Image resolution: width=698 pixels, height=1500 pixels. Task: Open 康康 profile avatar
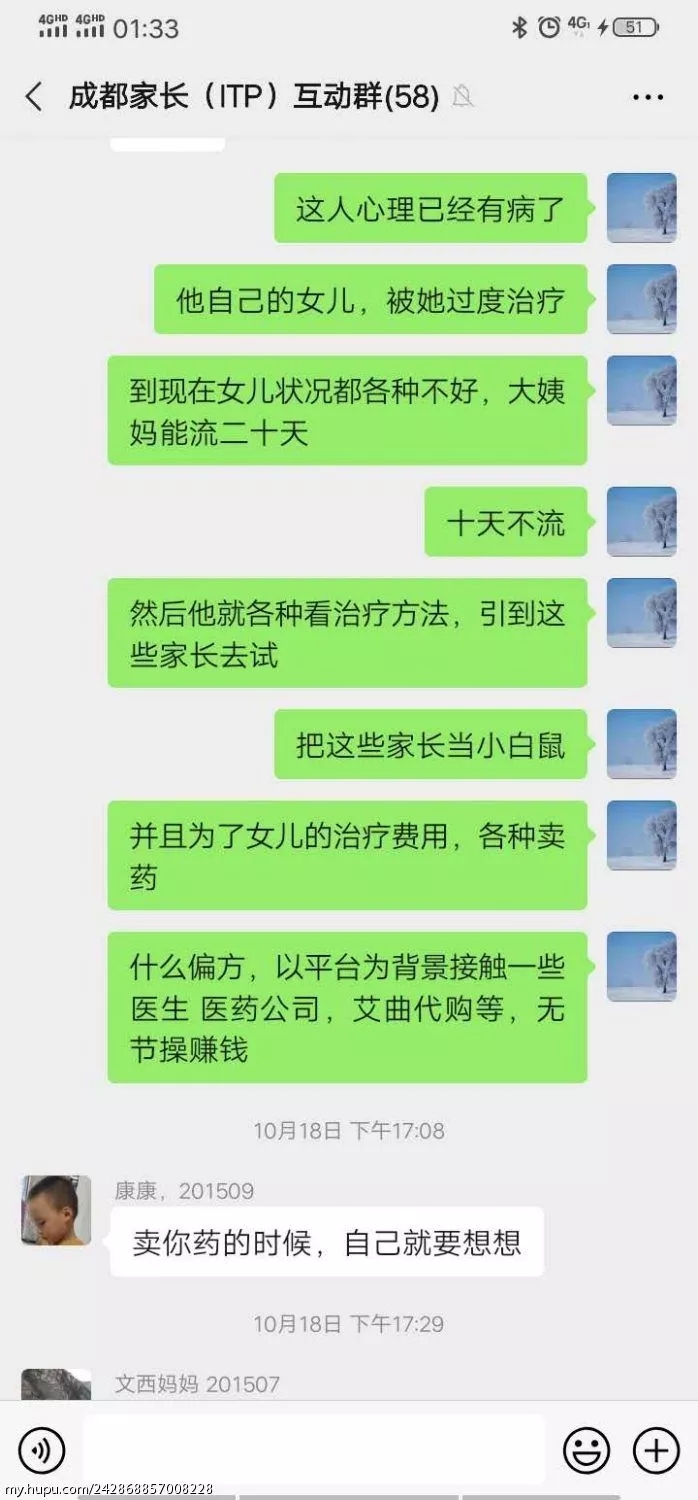tap(56, 1210)
